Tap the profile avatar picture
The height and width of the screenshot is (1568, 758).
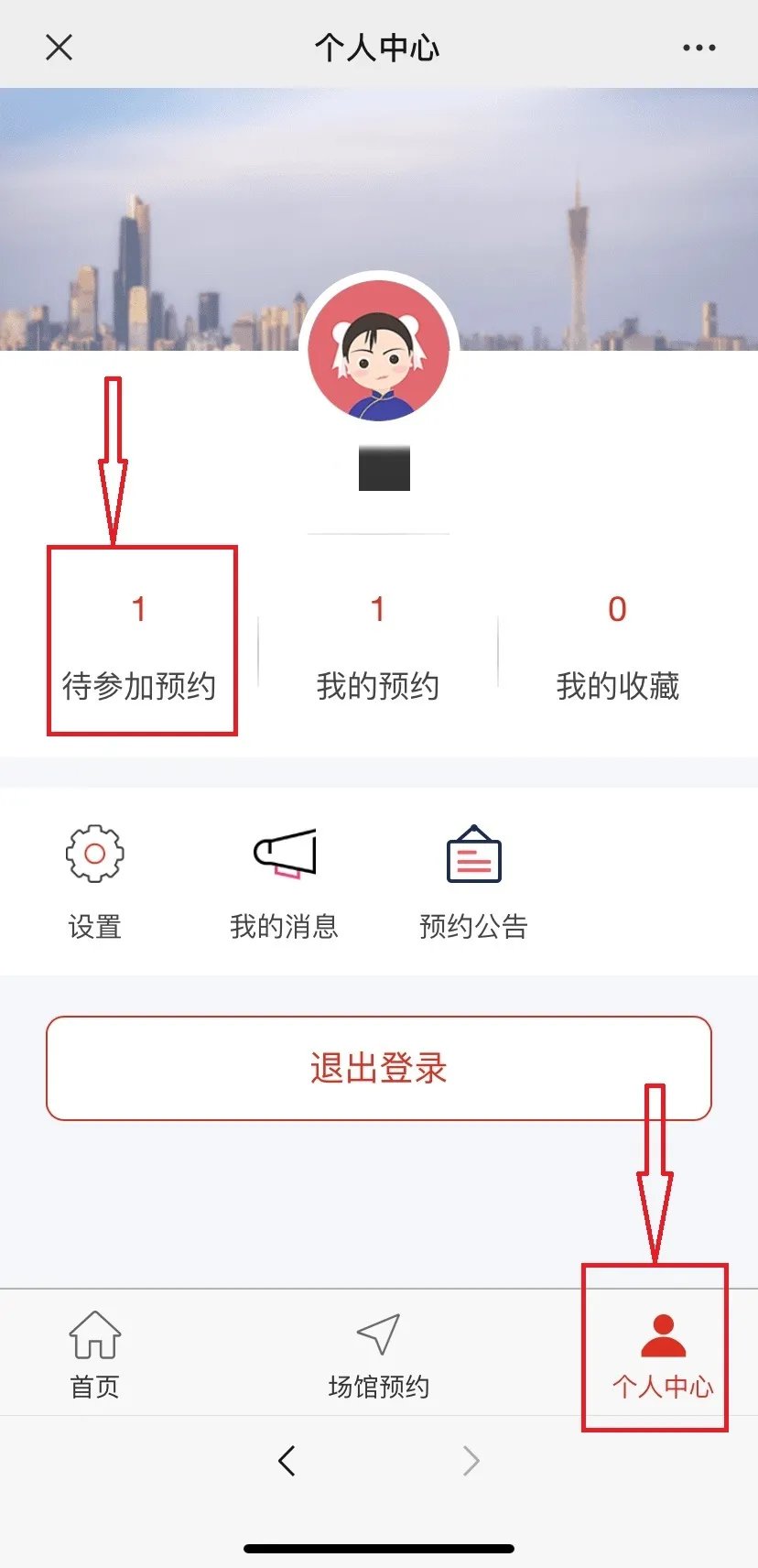pos(379,352)
